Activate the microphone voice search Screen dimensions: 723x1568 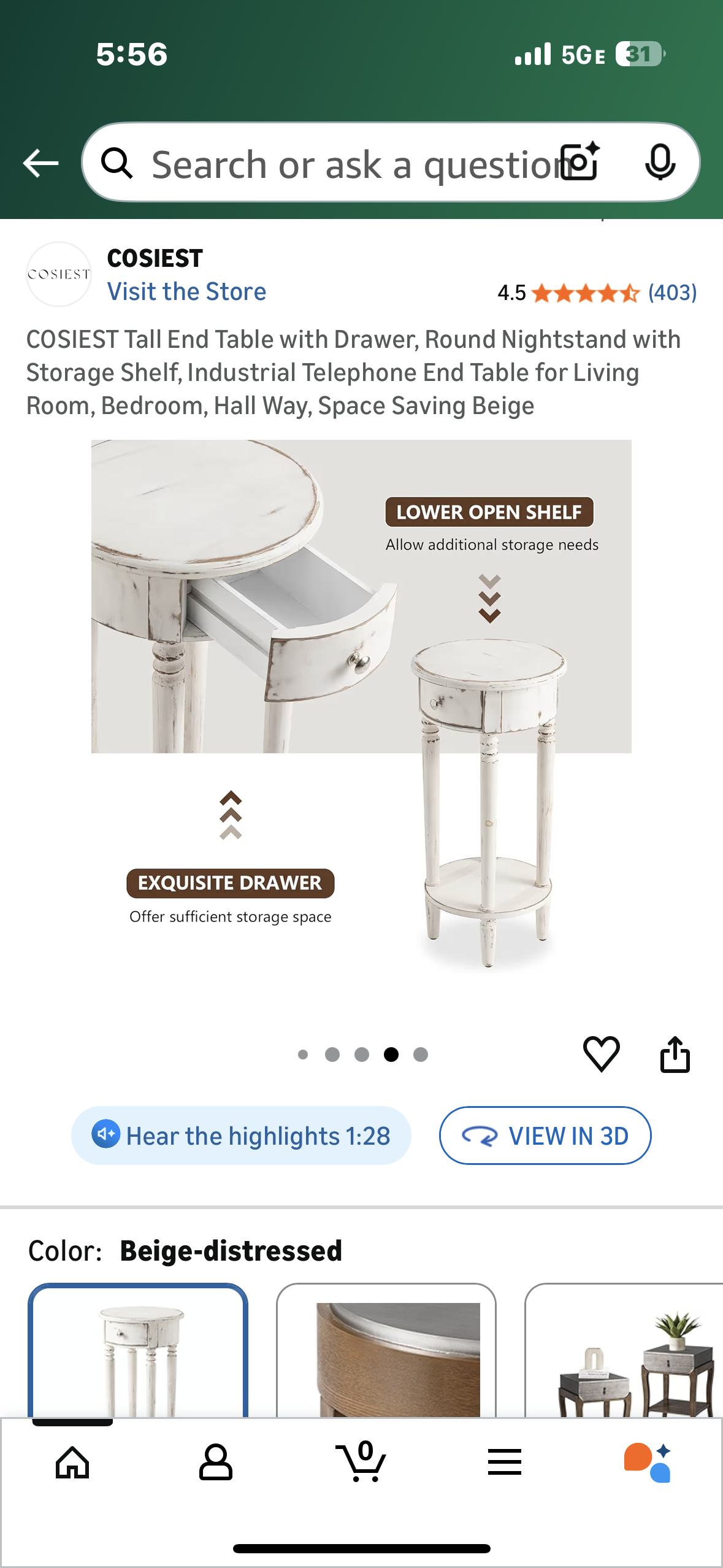coord(661,163)
